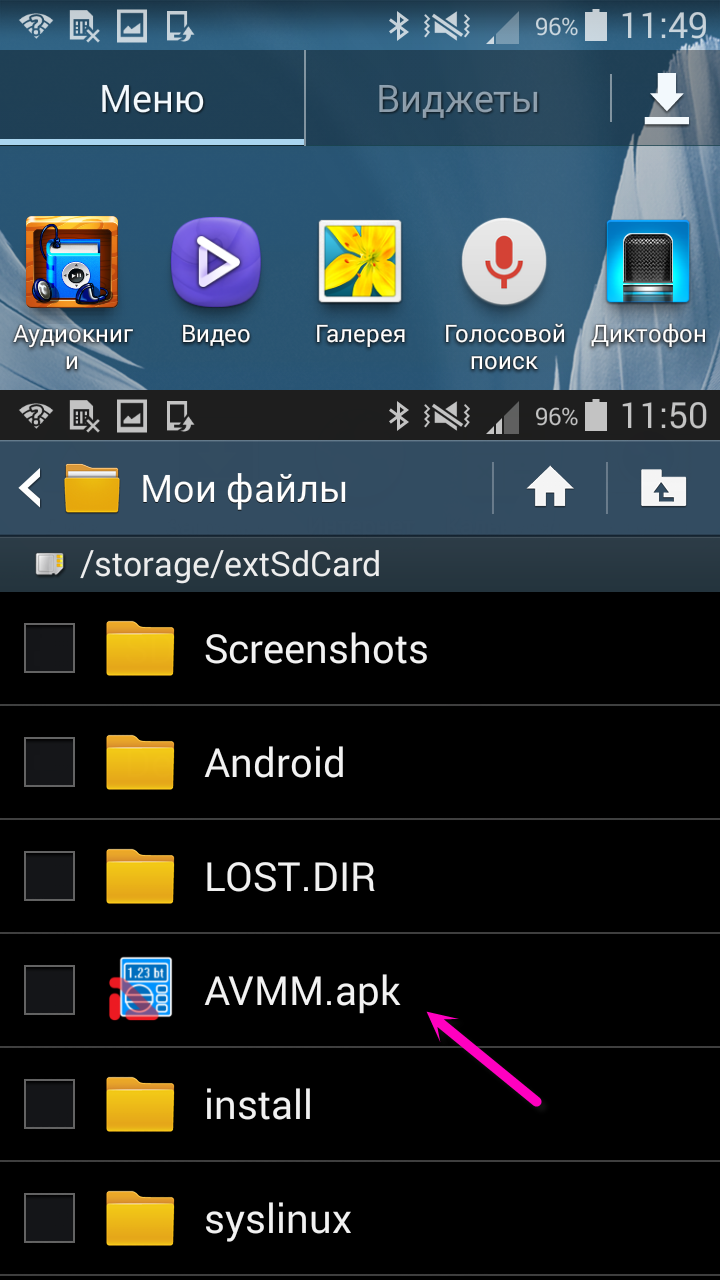Open the Видео app

coord(216,264)
